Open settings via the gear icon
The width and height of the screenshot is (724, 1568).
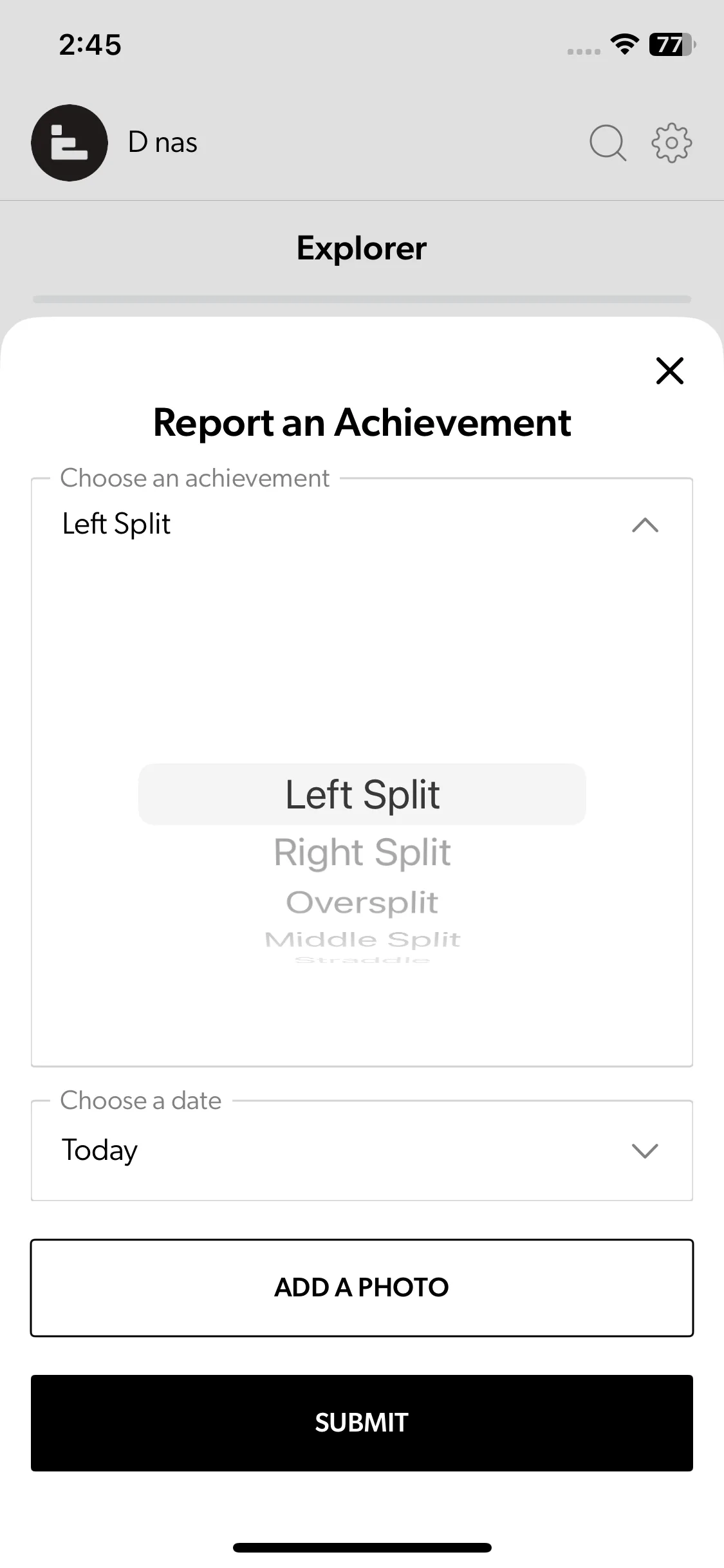point(671,142)
